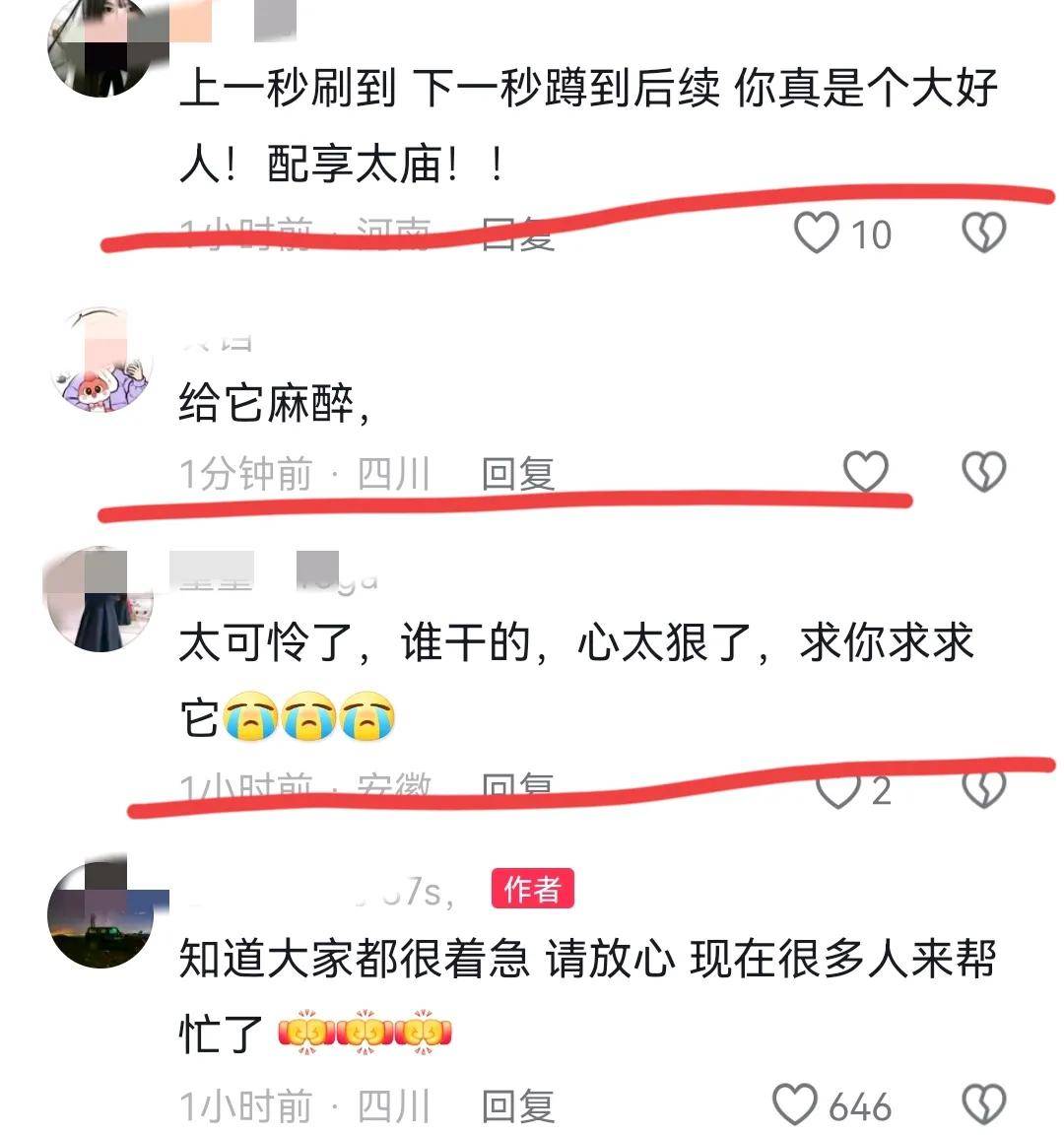Open the avatar of the 给它麻醉 commenter

pos(100,360)
